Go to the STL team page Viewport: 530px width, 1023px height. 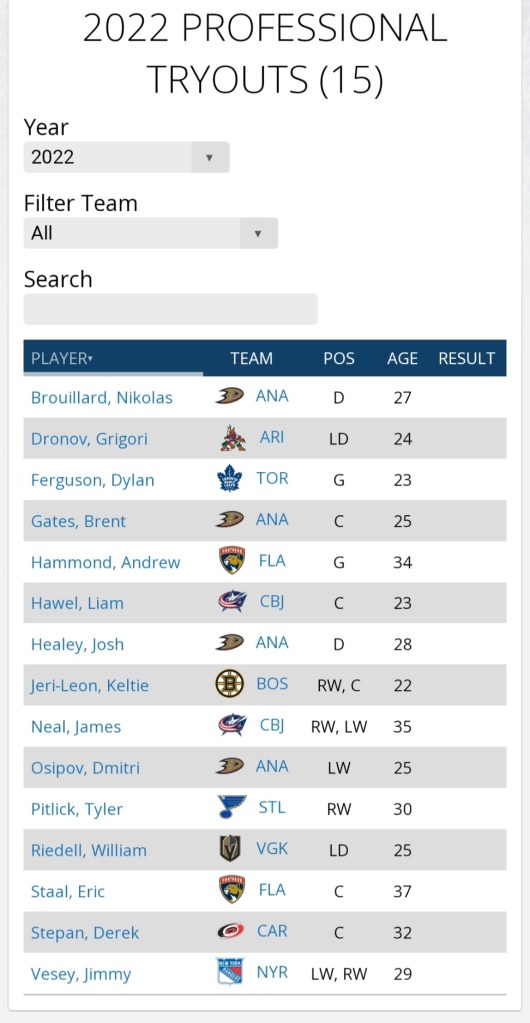click(x=272, y=807)
